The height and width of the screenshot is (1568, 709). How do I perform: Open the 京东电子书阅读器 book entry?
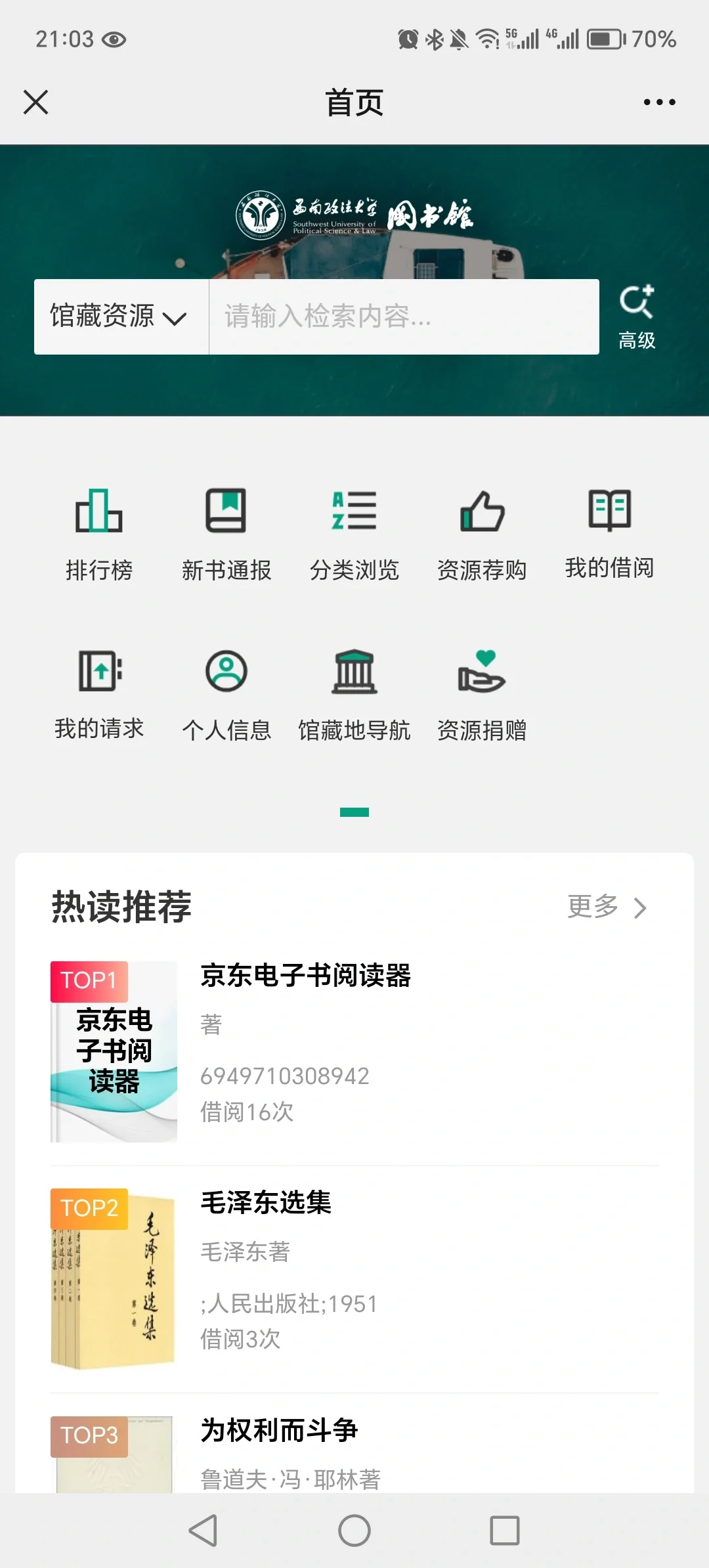[354, 1052]
